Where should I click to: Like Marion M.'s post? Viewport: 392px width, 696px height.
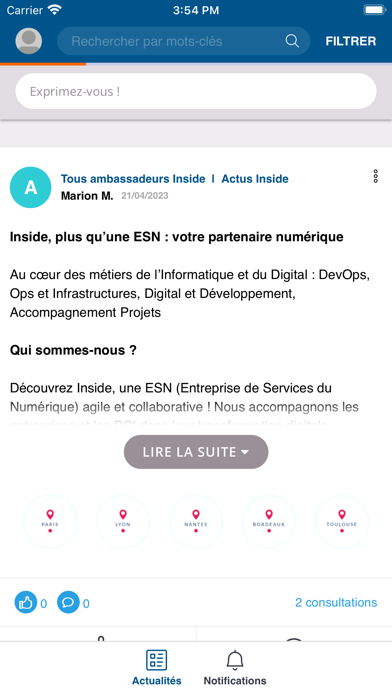pos(26,603)
